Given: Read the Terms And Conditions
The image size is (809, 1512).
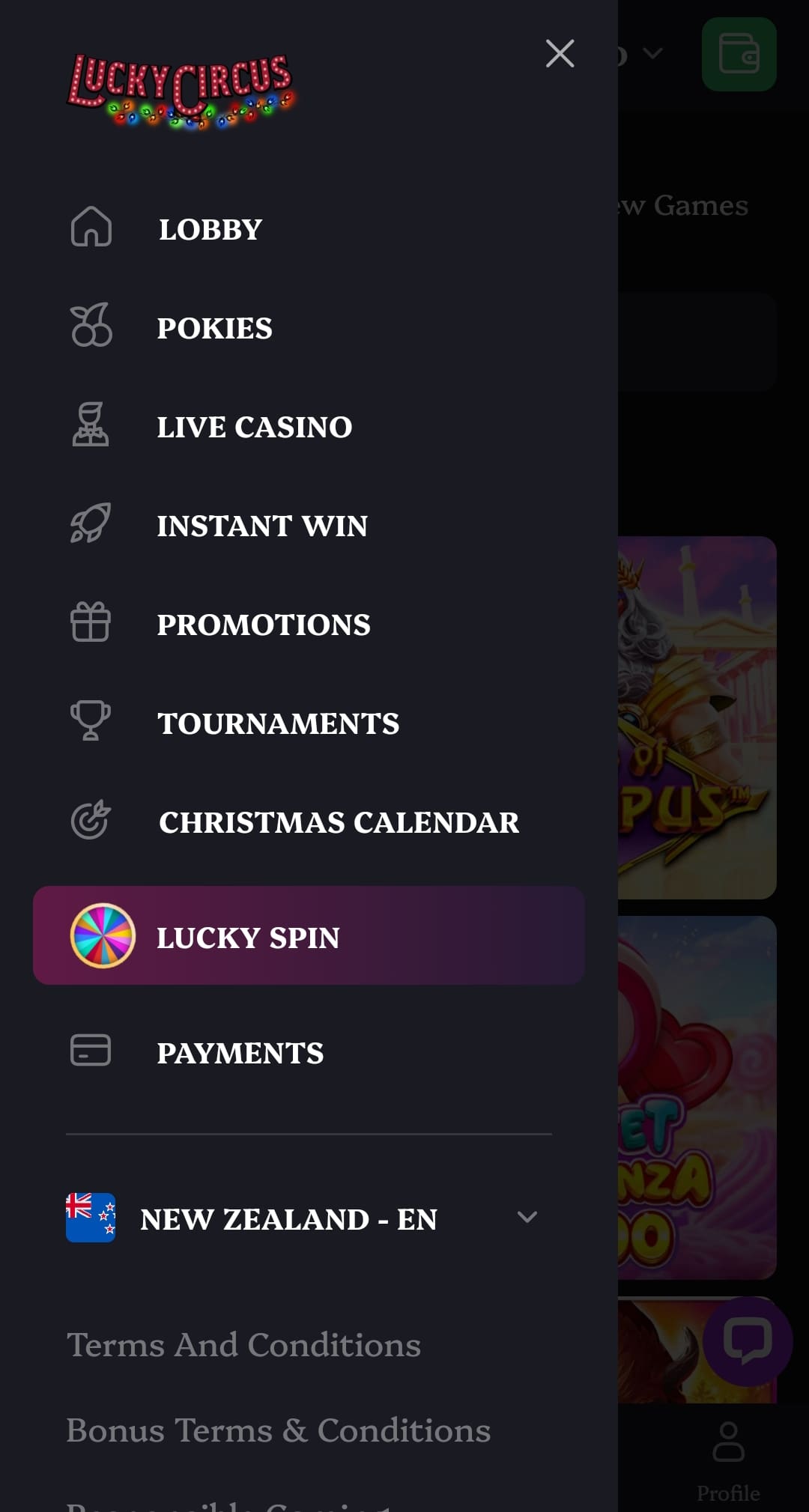Looking at the screenshot, I should click(243, 1345).
